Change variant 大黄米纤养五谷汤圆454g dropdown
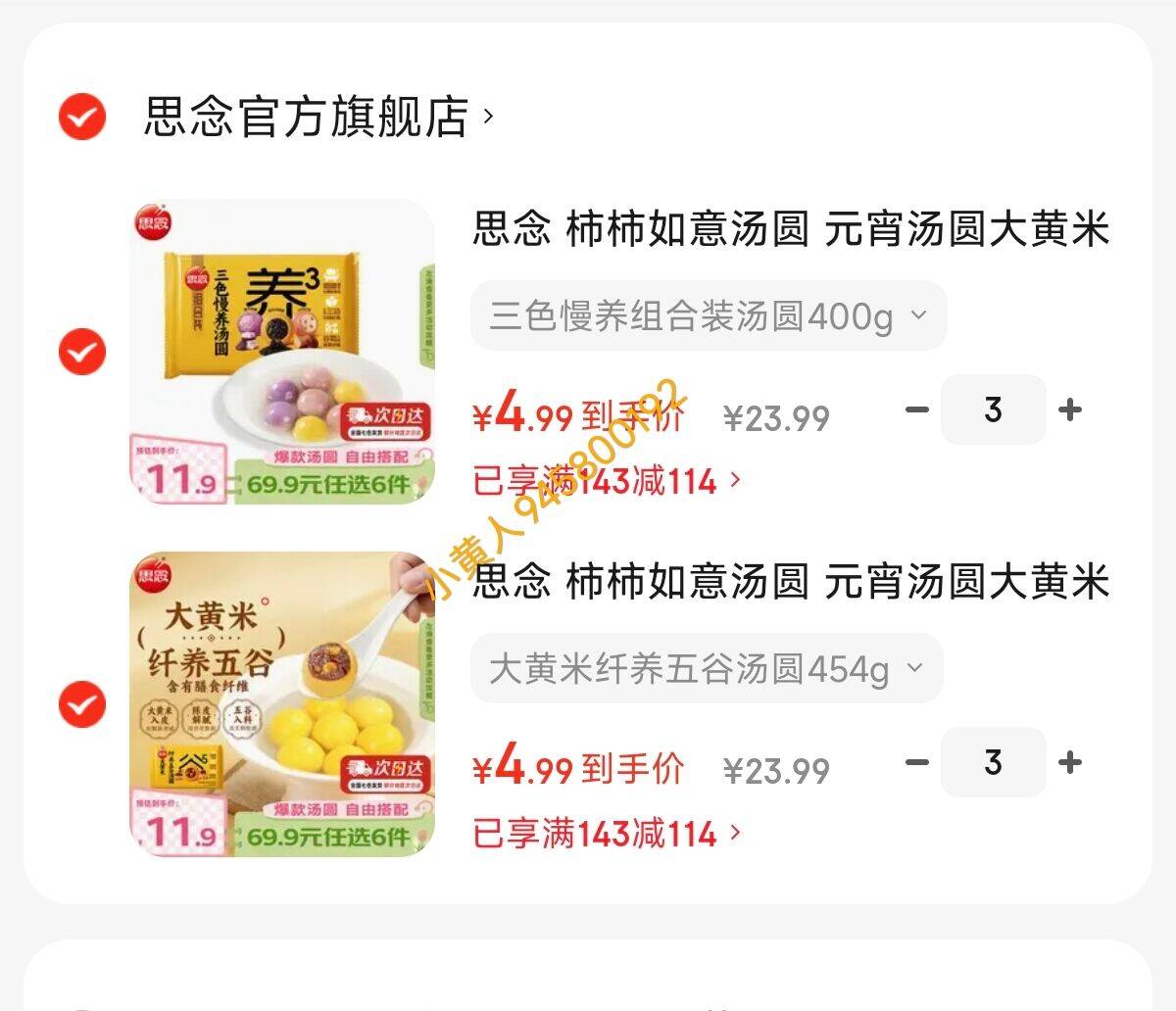 (x=707, y=669)
